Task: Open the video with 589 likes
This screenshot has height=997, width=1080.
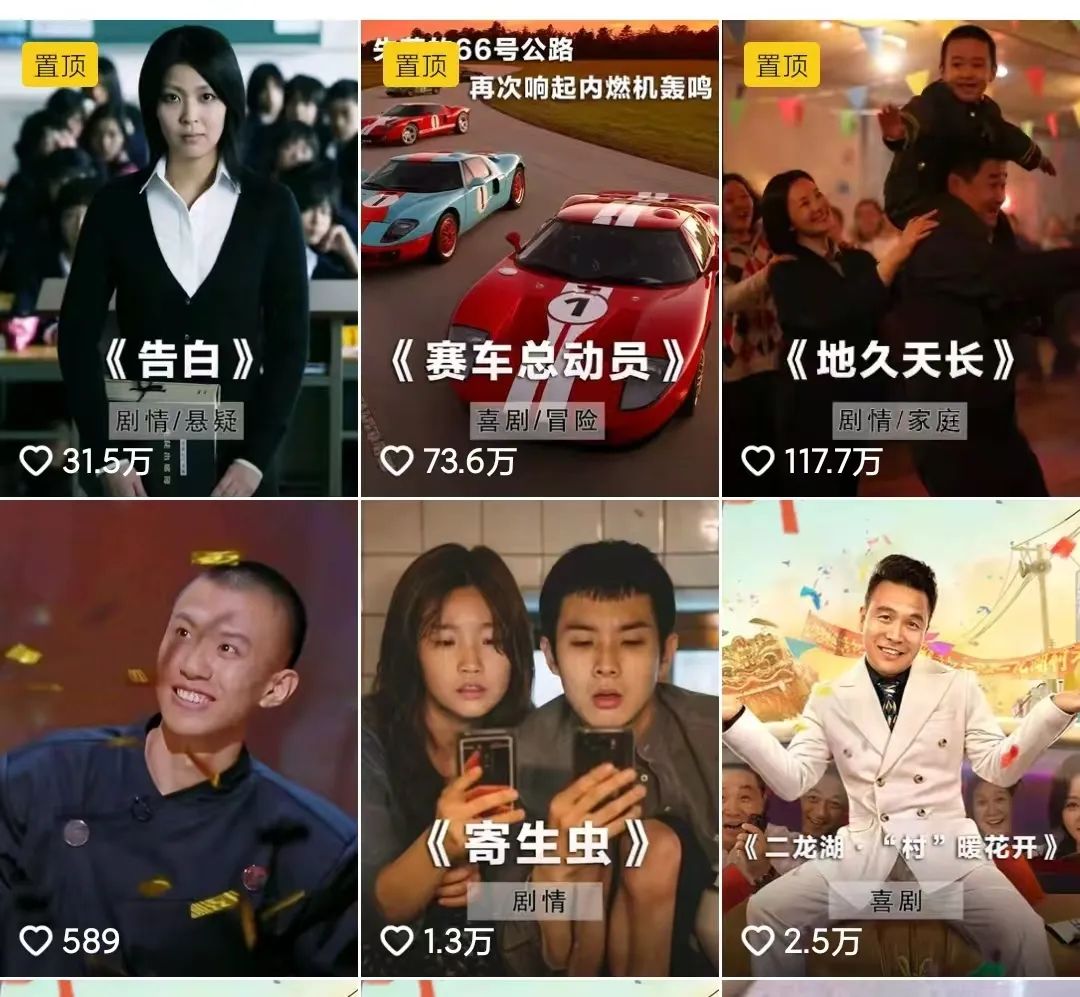Action: point(179,738)
